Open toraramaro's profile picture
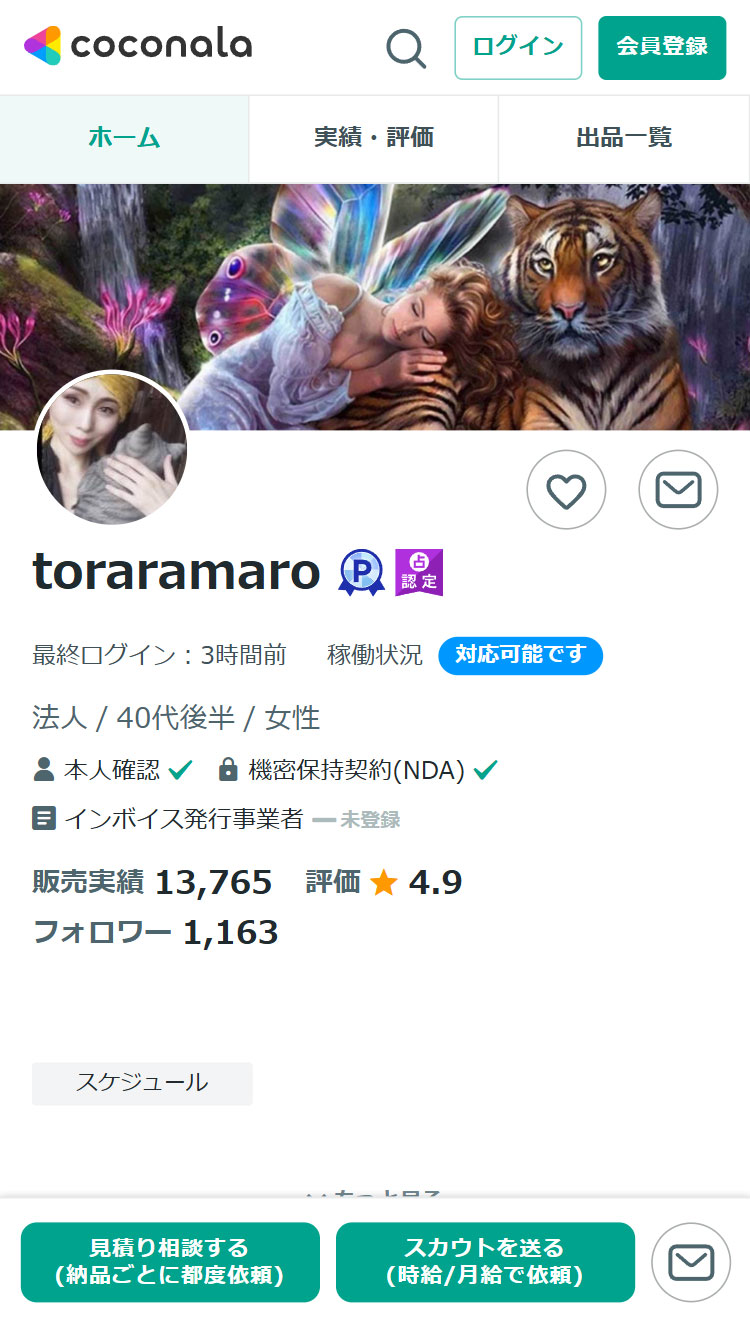Screen dimensions: 750x1334 (112, 450)
